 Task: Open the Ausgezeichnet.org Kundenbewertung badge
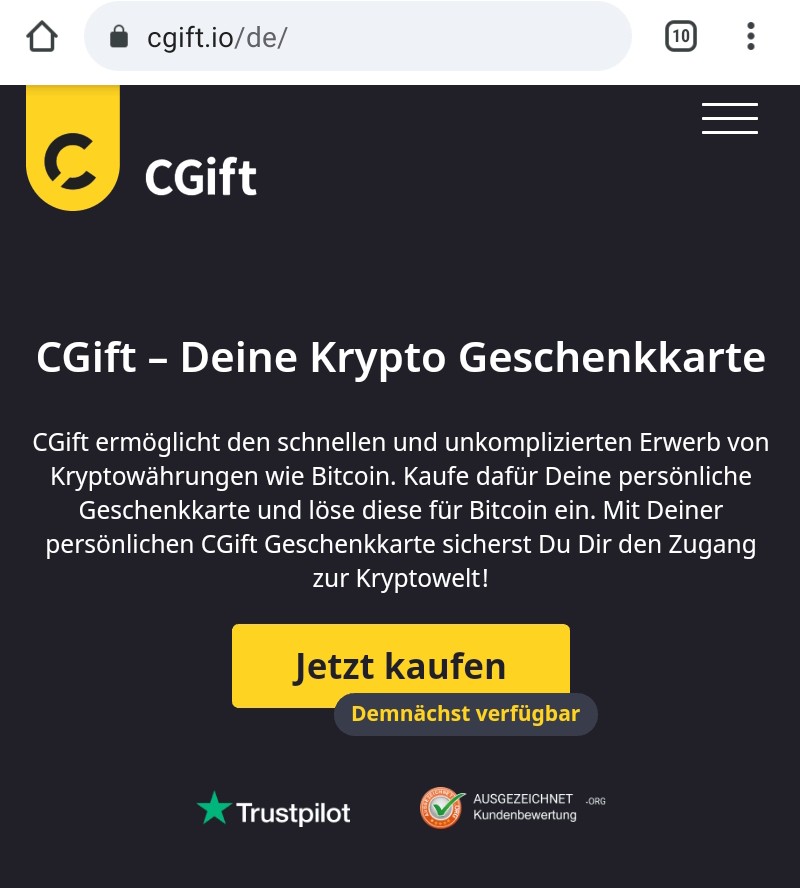click(x=512, y=807)
